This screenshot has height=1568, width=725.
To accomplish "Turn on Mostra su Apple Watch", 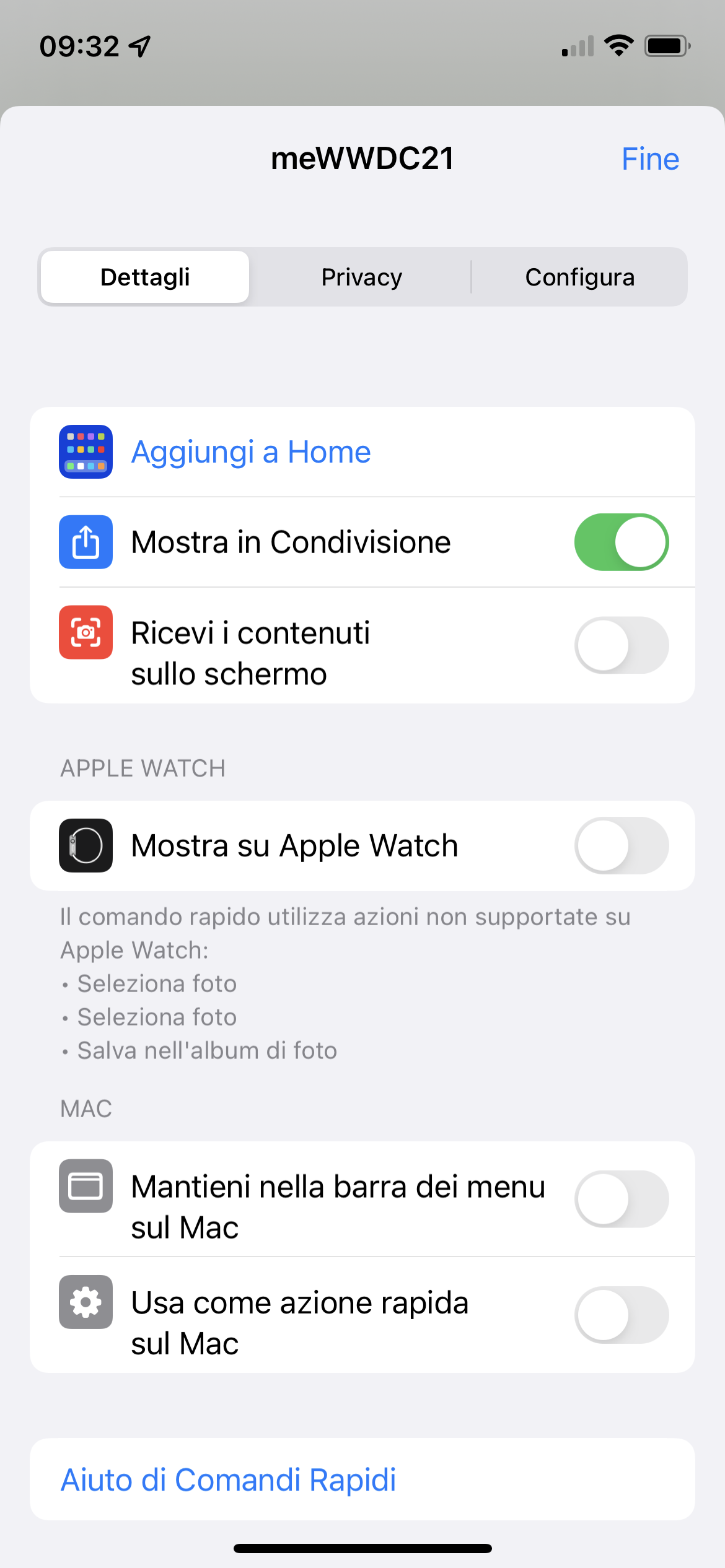I will pyautogui.click(x=621, y=845).
